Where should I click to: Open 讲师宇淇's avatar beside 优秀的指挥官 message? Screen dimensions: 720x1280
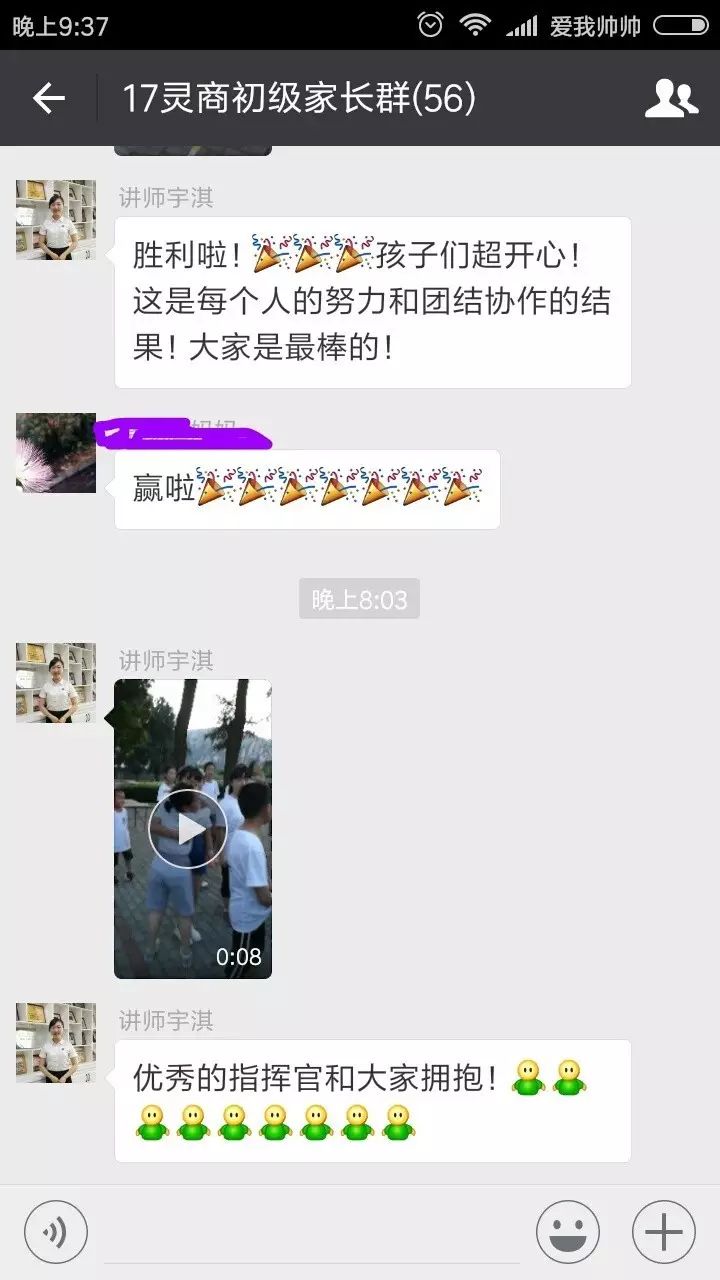tap(56, 1043)
